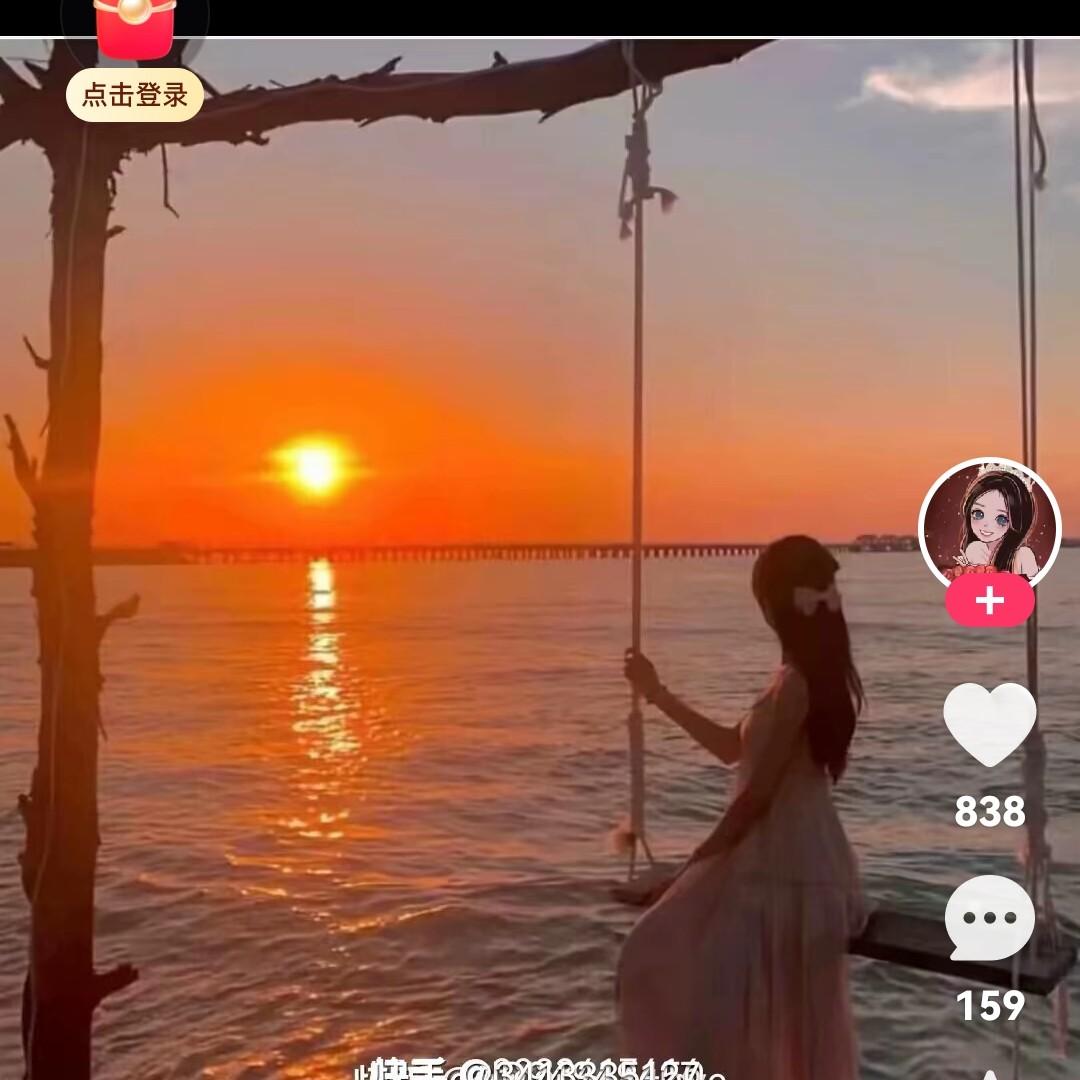Like this video with the heart
The width and height of the screenshot is (1080, 1080).
(989, 724)
